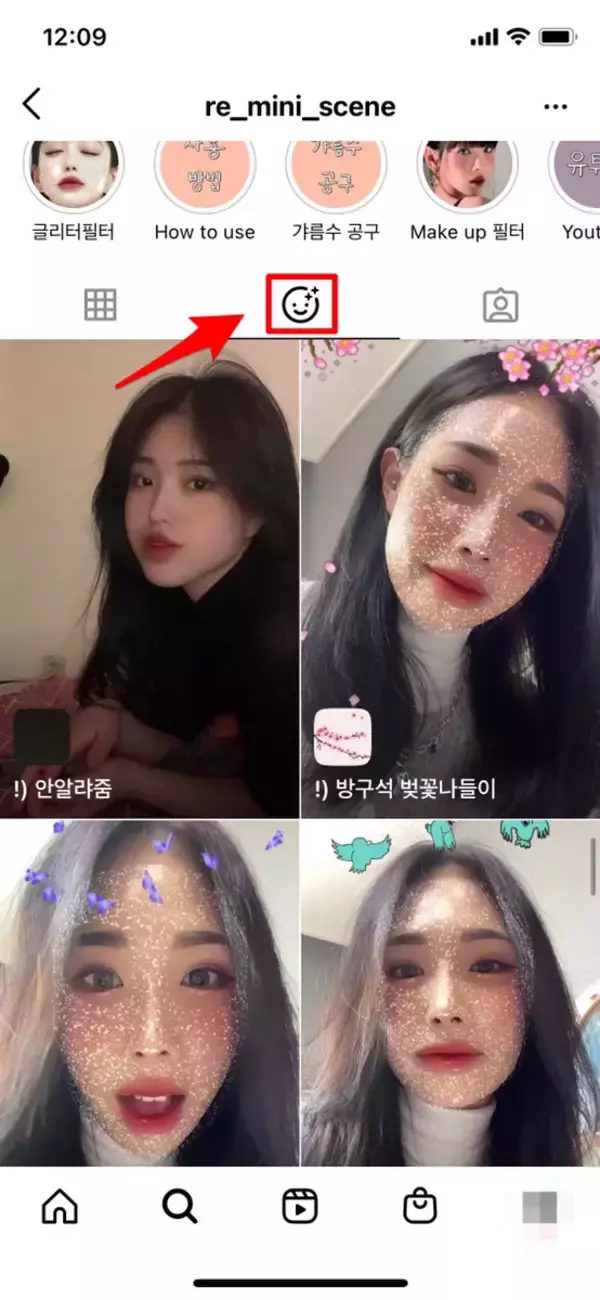Open the 안알랴줌 filter effect

click(149, 578)
